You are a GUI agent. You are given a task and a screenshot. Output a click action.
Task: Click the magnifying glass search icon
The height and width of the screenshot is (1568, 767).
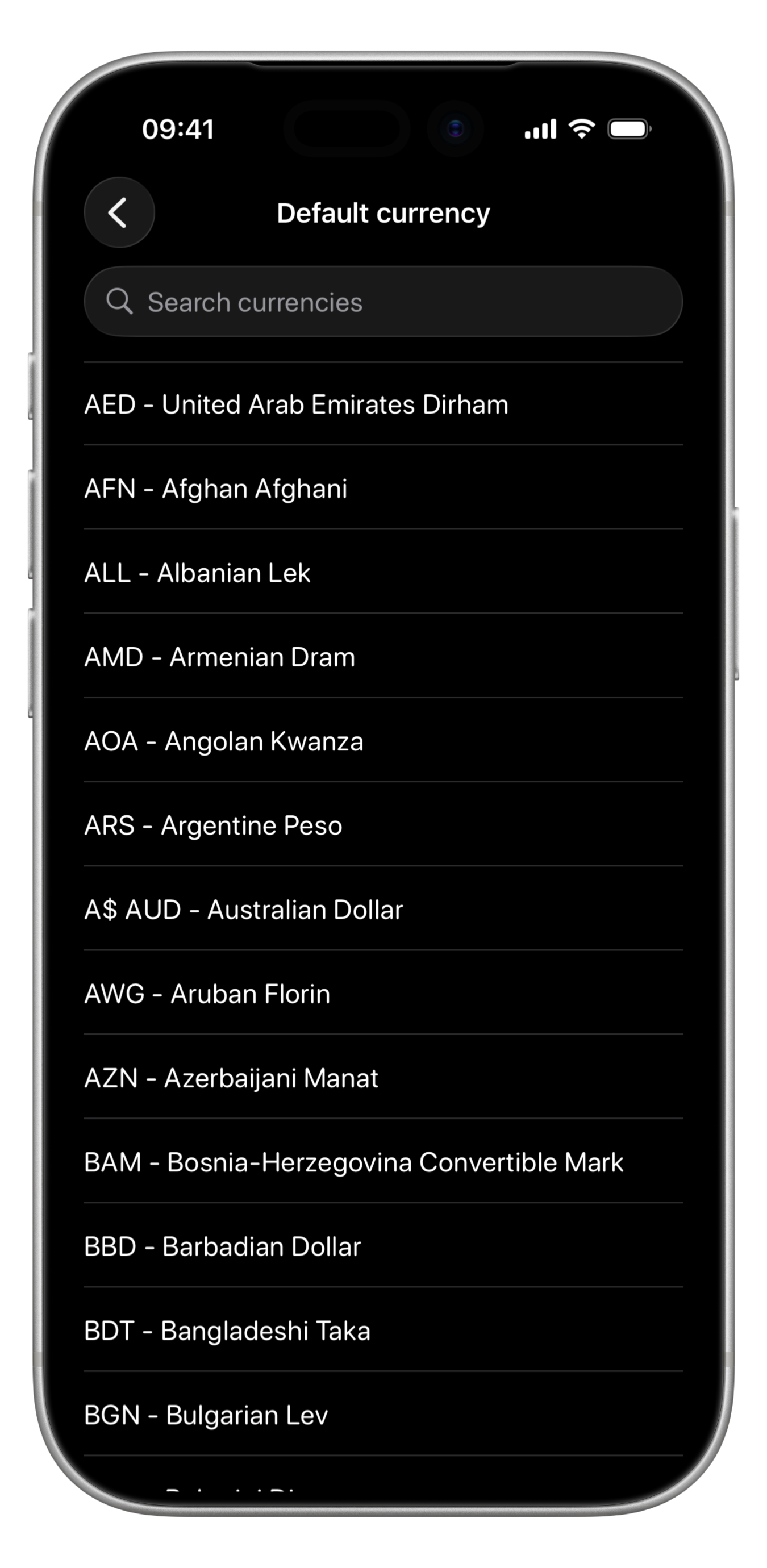point(120,301)
